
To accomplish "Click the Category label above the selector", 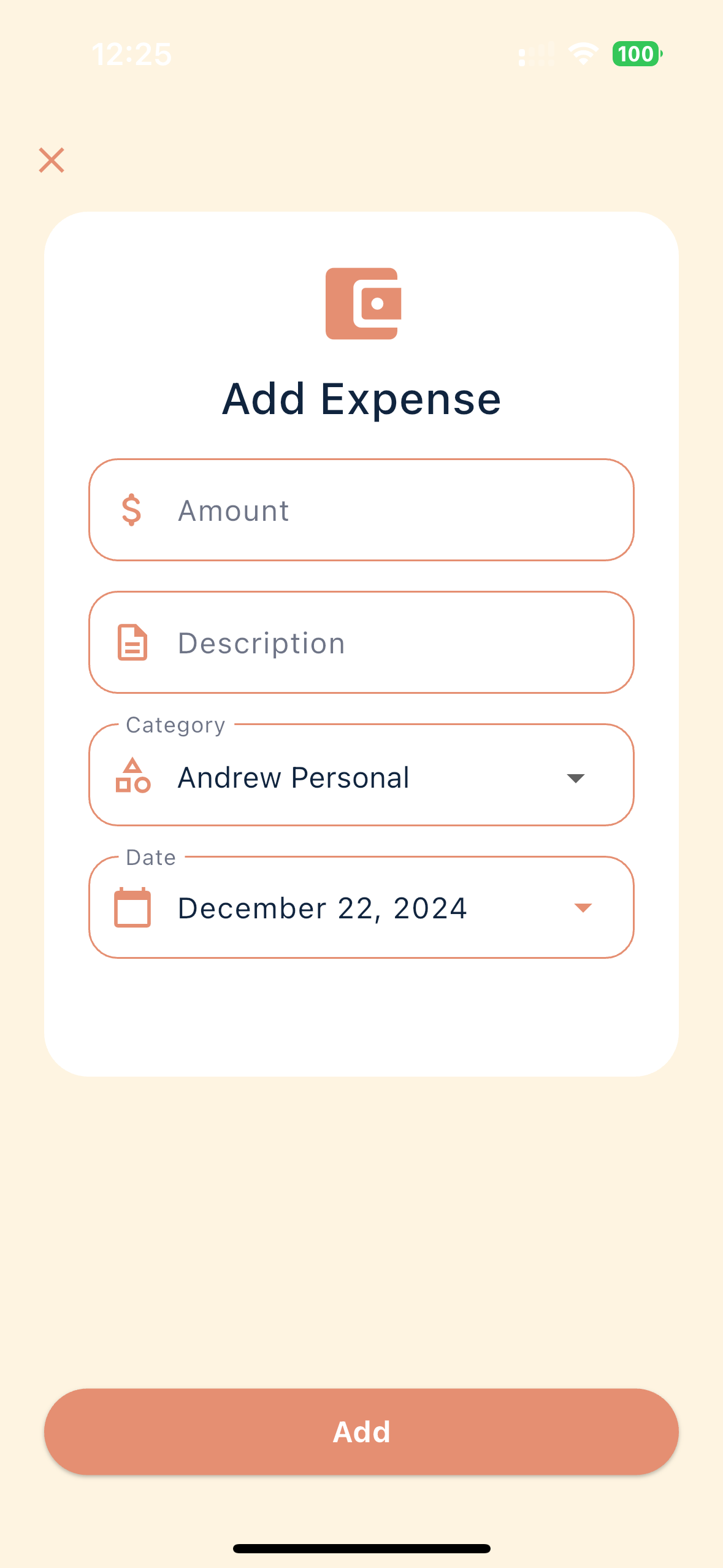I will 177,724.
